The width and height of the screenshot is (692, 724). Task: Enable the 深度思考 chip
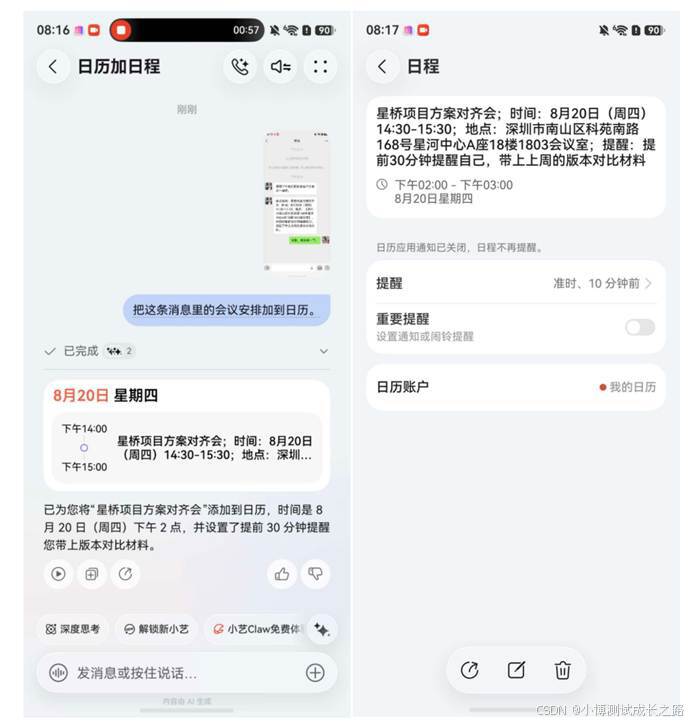point(72,629)
